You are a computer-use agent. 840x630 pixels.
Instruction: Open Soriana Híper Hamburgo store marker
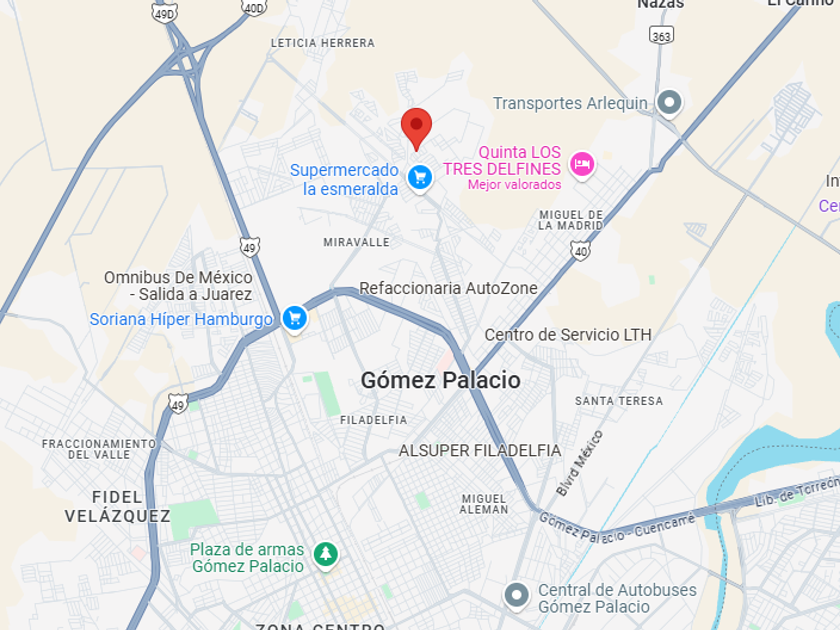pyautogui.click(x=295, y=319)
